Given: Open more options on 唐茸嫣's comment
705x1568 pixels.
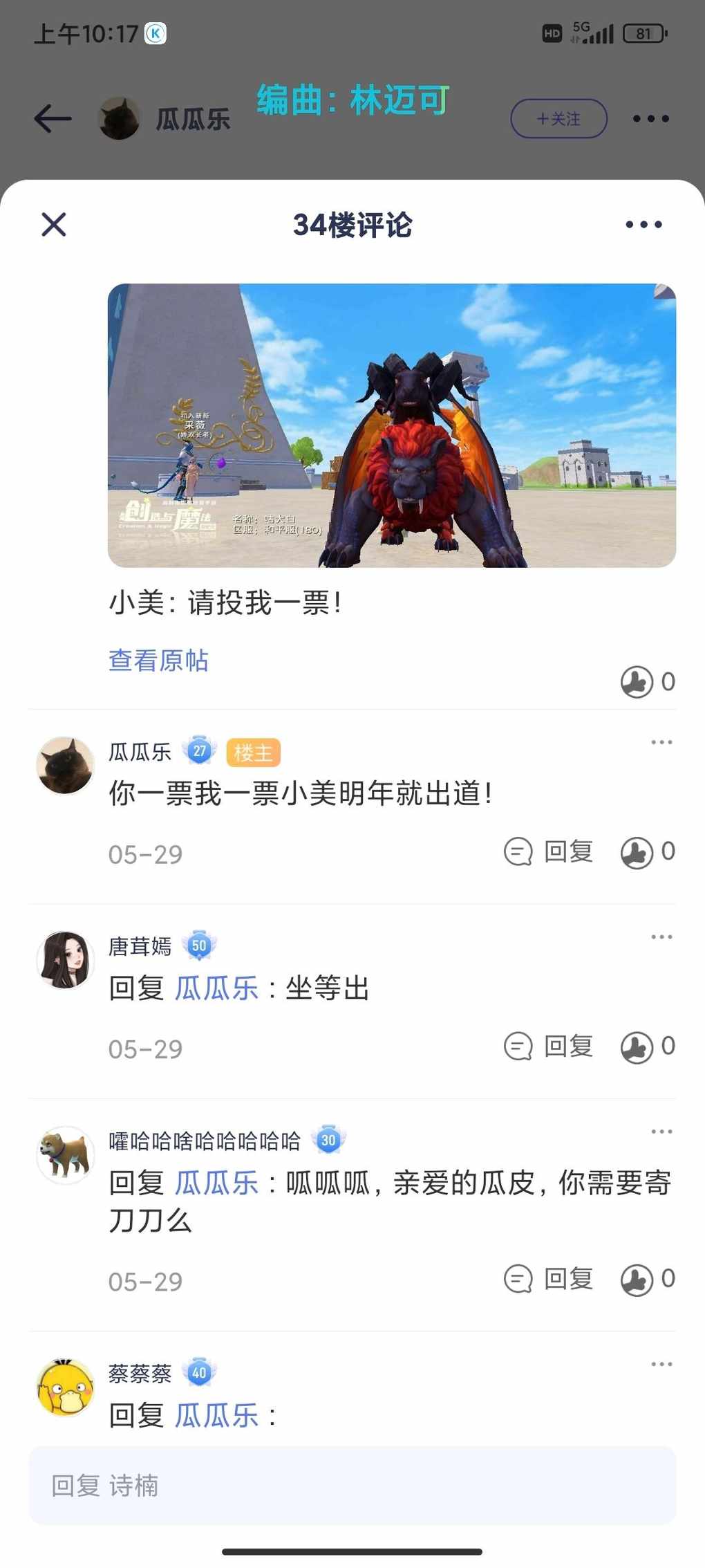Looking at the screenshot, I should coord(661,937).
